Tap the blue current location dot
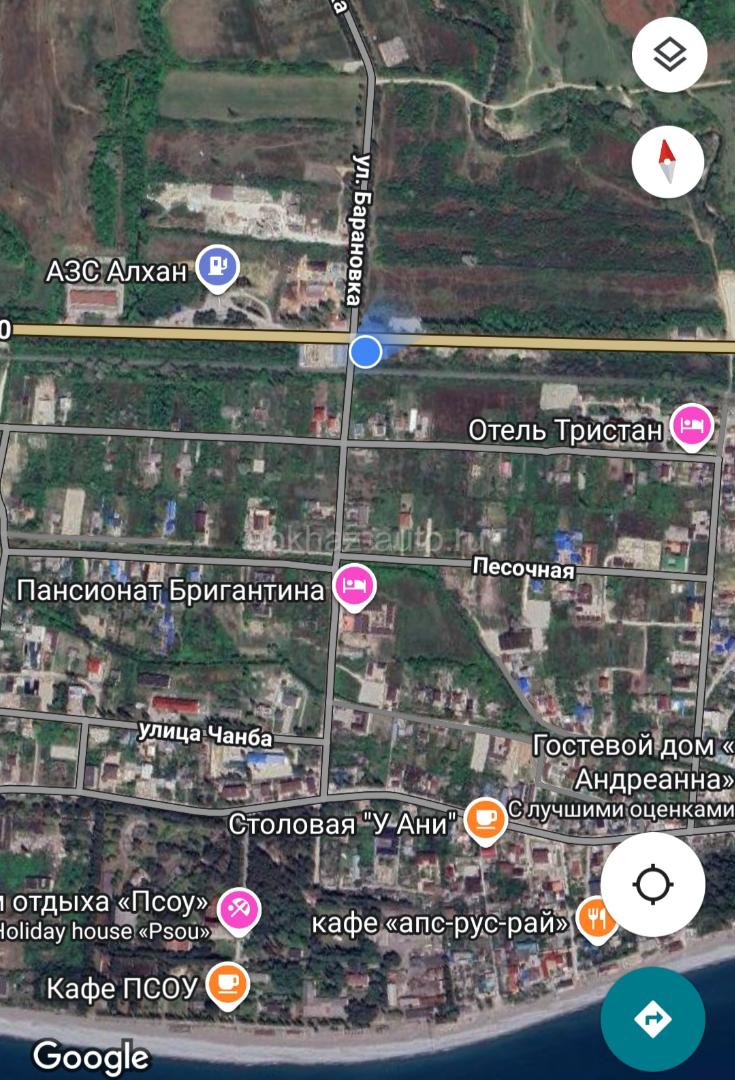Screen dimensions: 735x1080 pyautogui.click(x=366, y=351)
